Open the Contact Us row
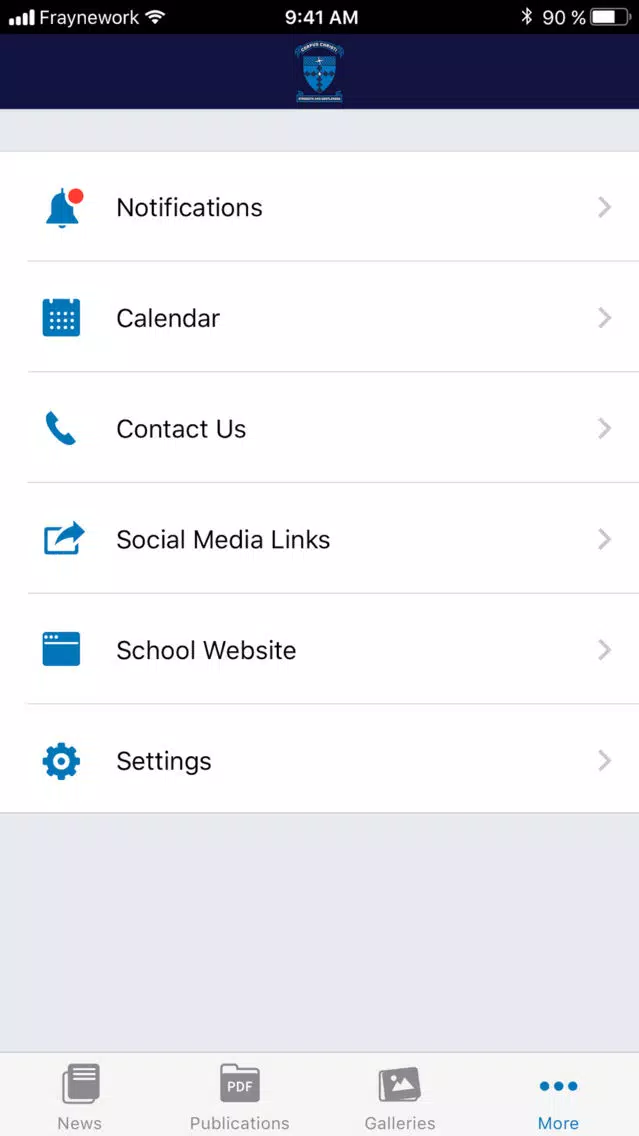Screen dimensions: 639x1136 [x=320, y=428]
